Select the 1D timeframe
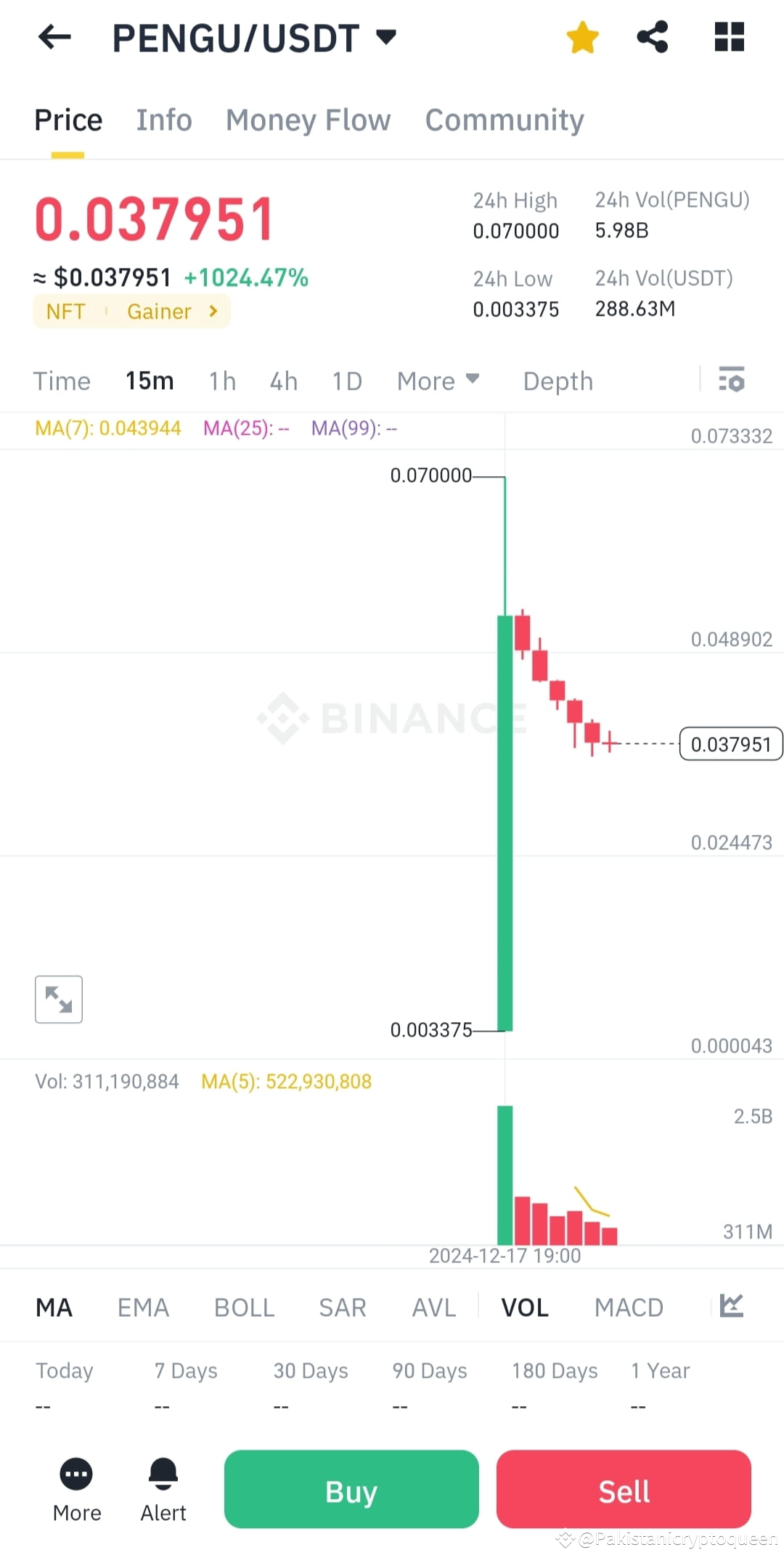 tap(346, 380)
